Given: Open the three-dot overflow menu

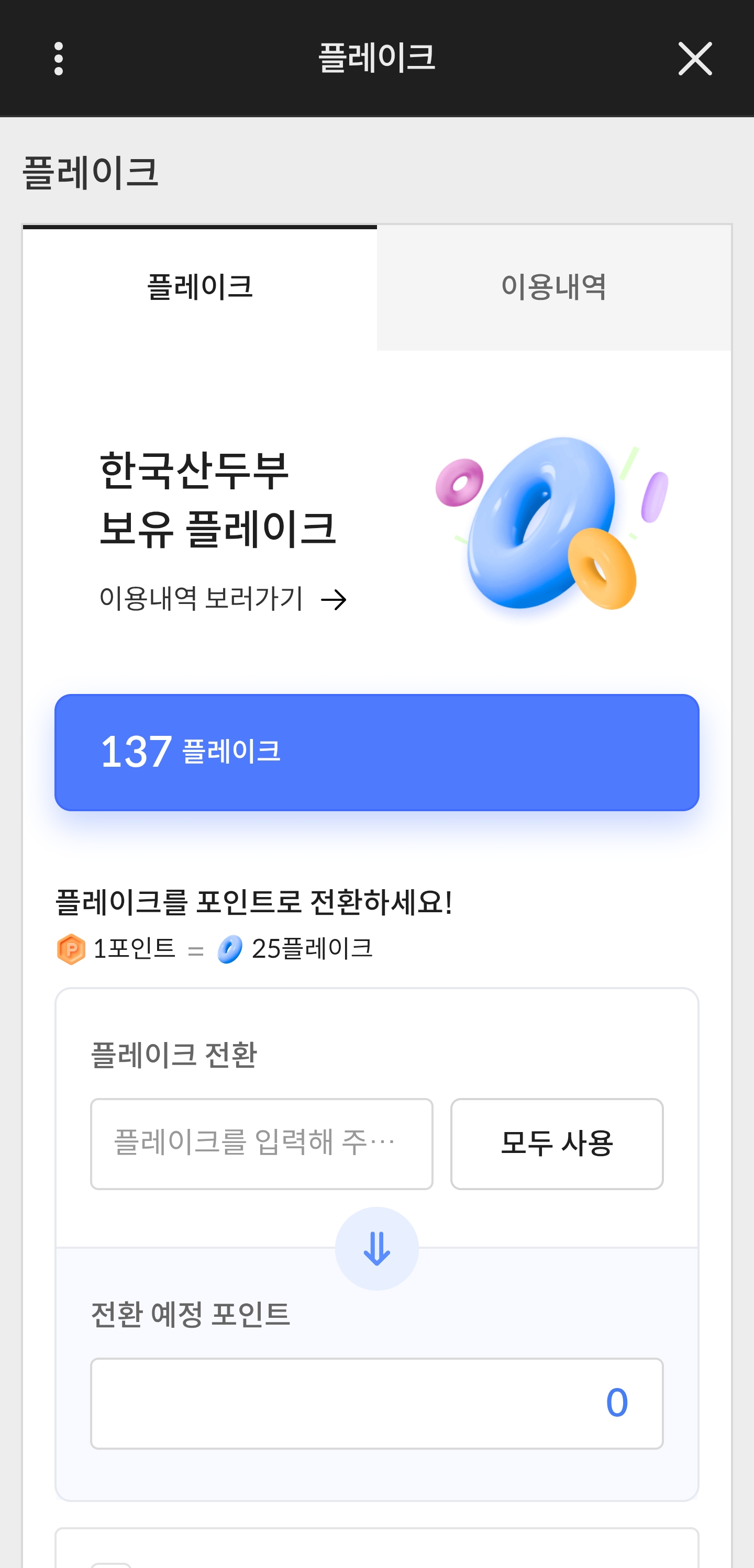Looking at the screenshot, I should (59, 59).
